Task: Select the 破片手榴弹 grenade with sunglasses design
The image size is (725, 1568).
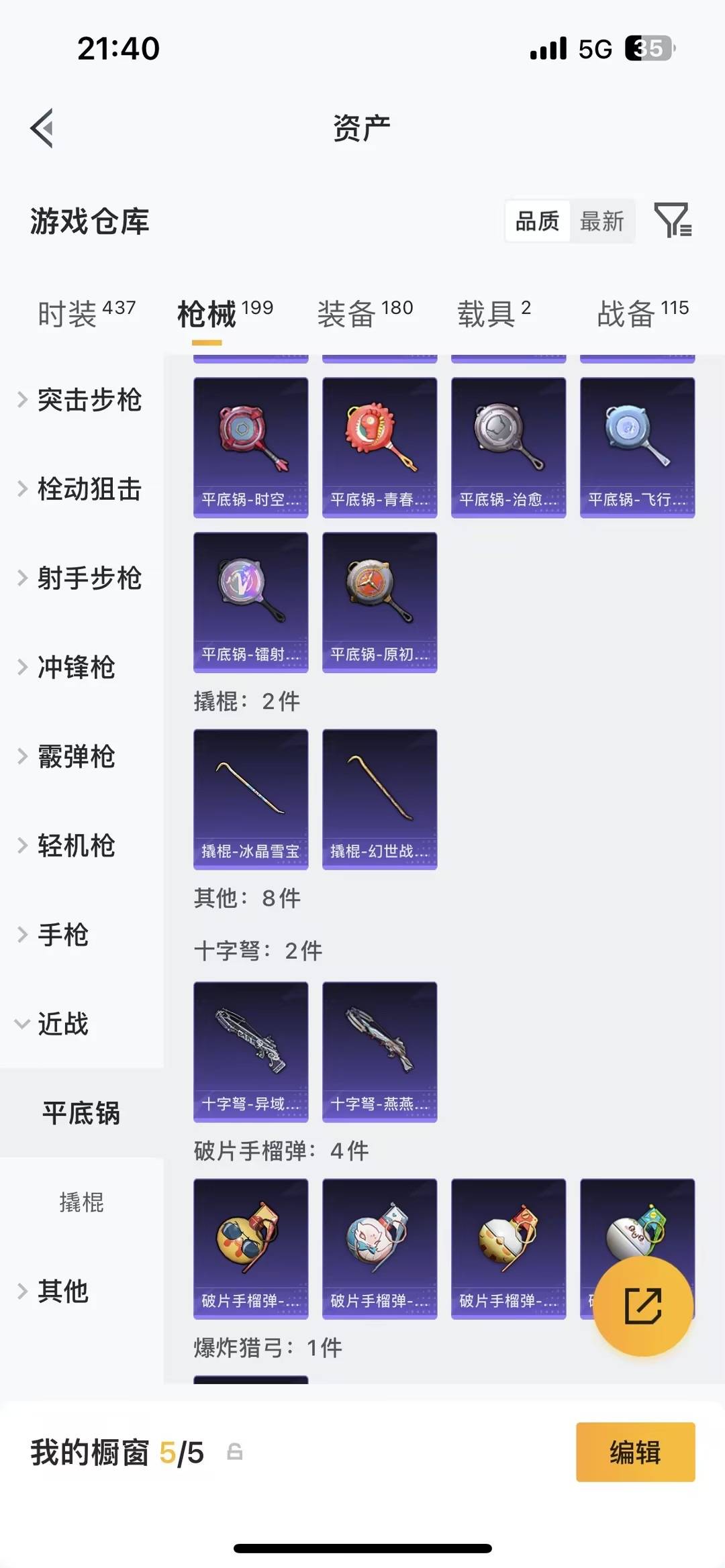Action: (250, 1248)
